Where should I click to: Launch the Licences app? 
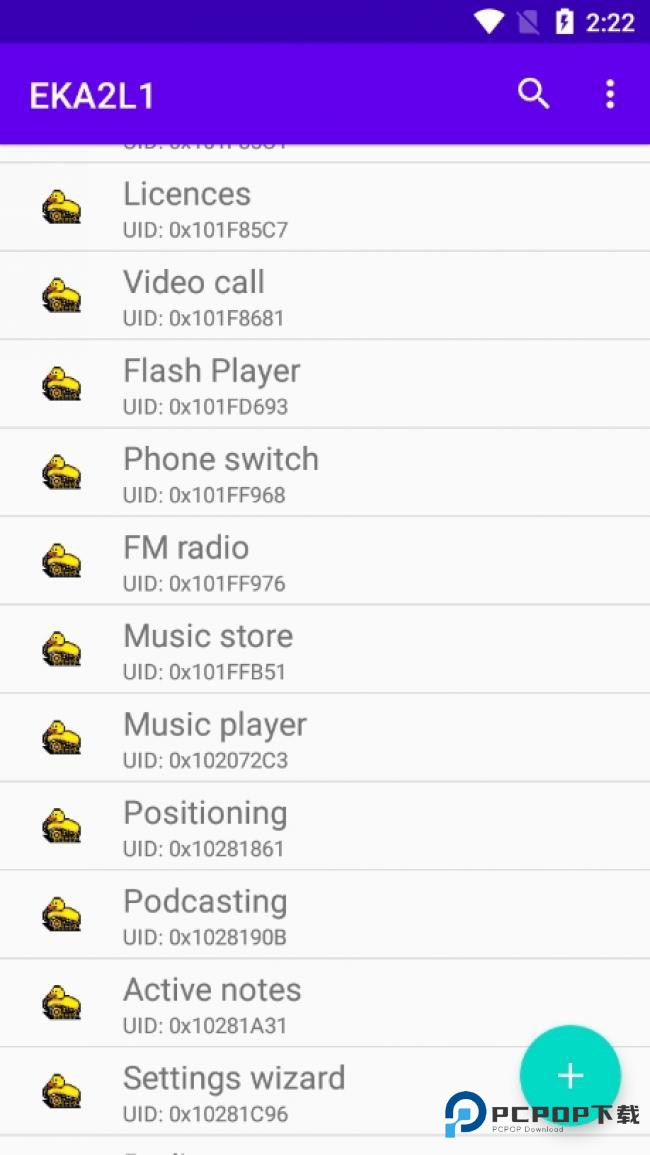pos(187,207)
